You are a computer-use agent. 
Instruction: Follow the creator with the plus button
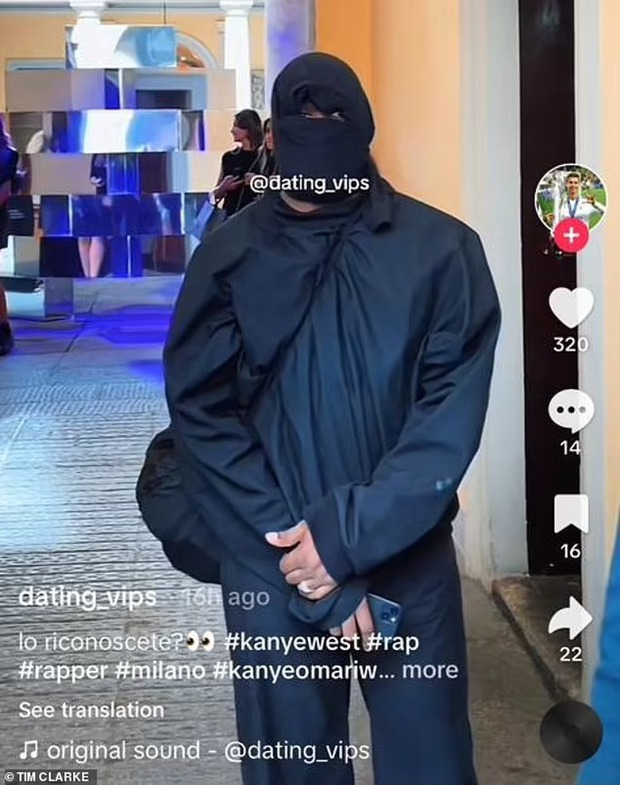(x=571, y=235)
